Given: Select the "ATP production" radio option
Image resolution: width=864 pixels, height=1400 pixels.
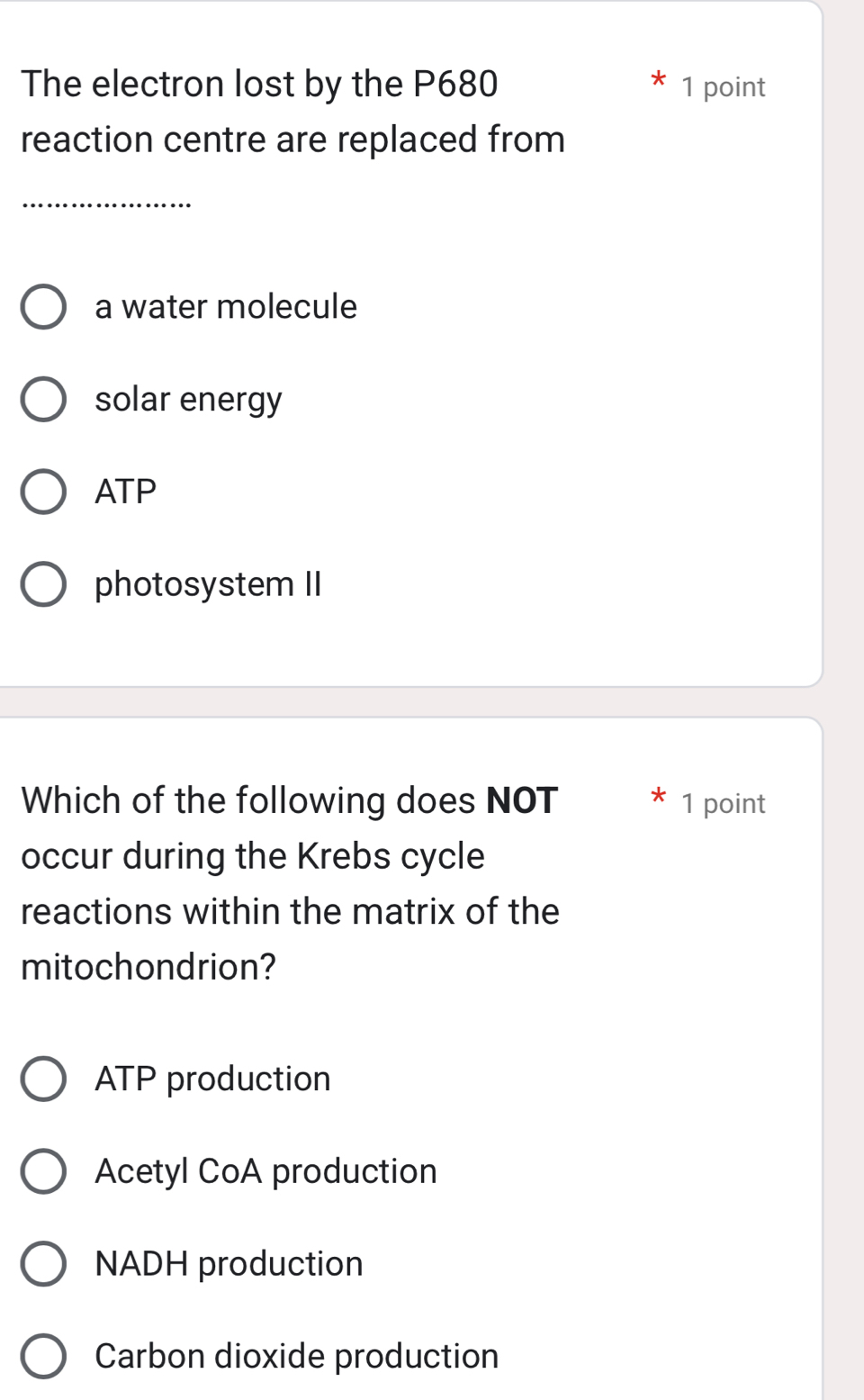Looking at the screenshot, I should coord(43,1079).
